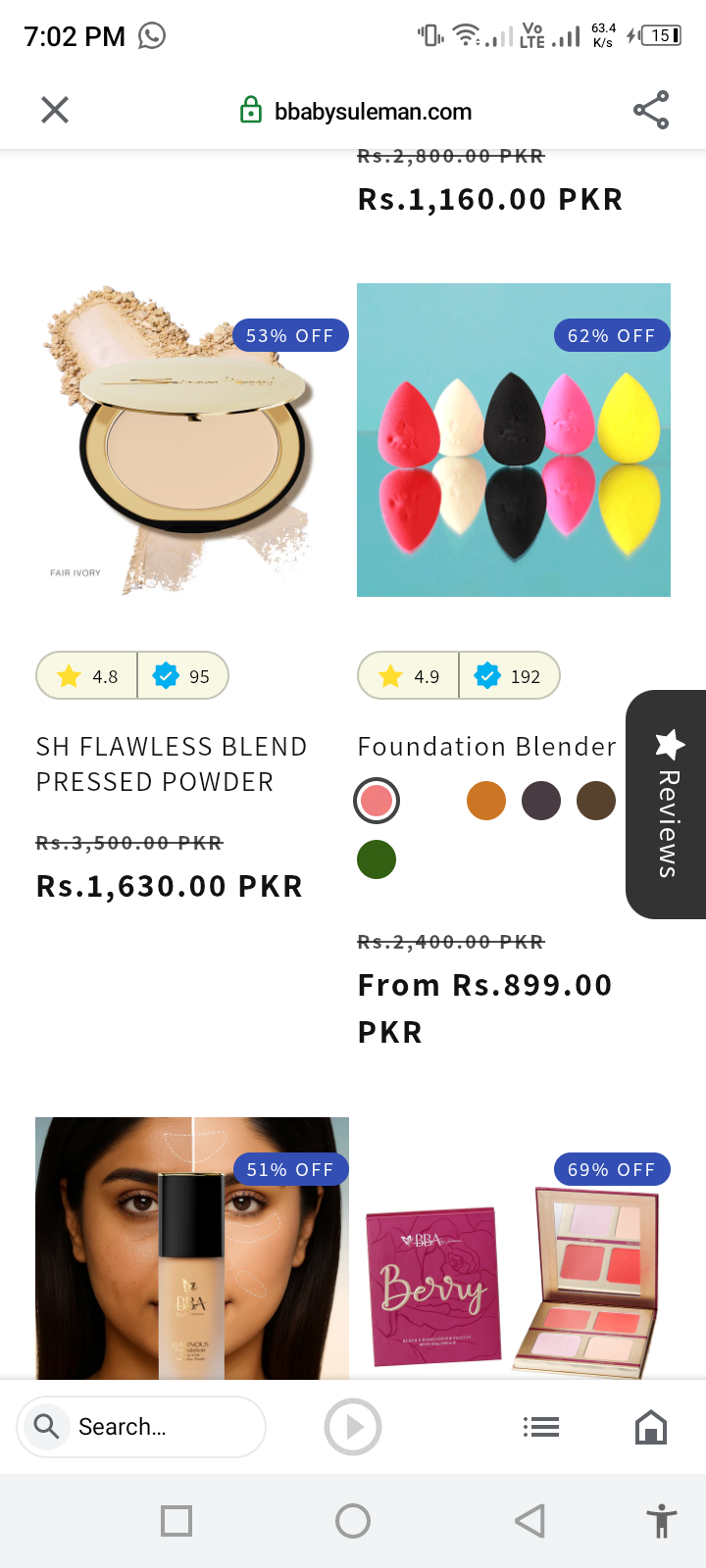Open the Berry blush palette product
Screen dimensions: 706x1568
tap(513, 1274)
